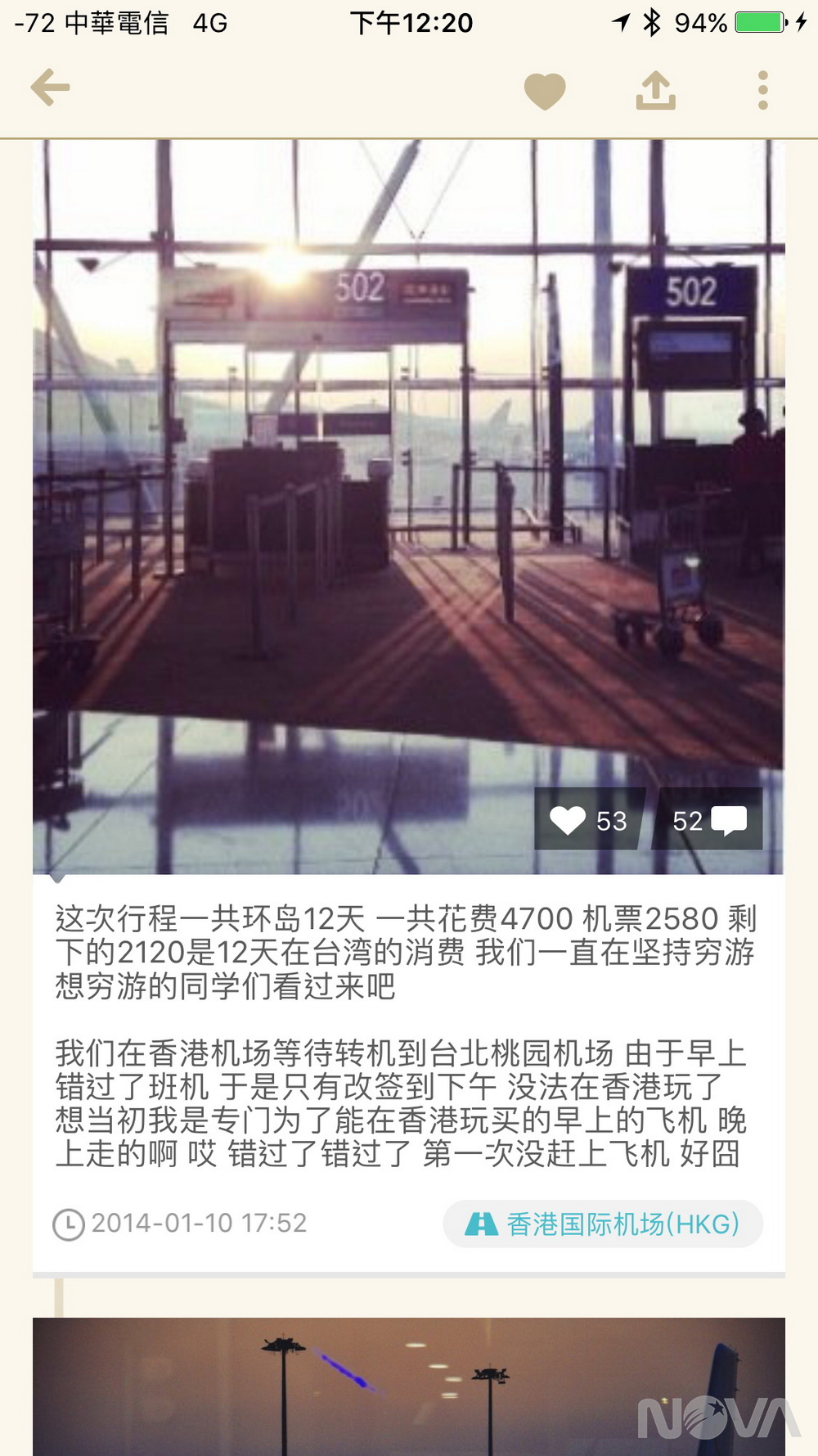This screenshot has width=818, height=1456.
Task: Tap the 下午12:20 clock in status bar
Action: pyautogui.click(x=412, y=23)
